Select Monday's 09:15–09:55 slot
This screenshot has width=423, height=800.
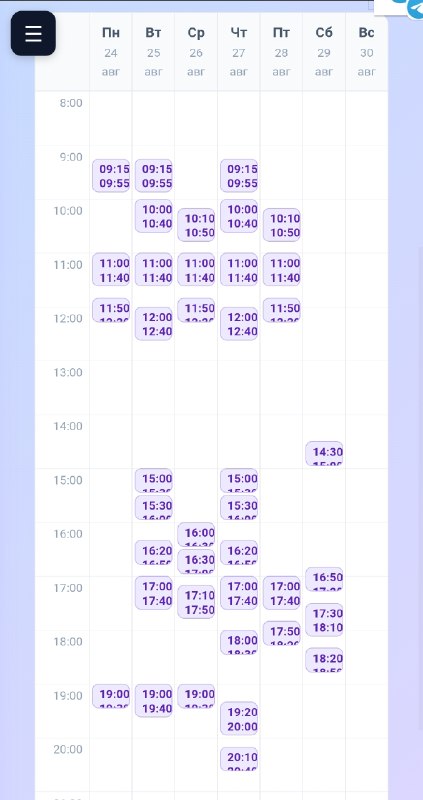point(111,176)
